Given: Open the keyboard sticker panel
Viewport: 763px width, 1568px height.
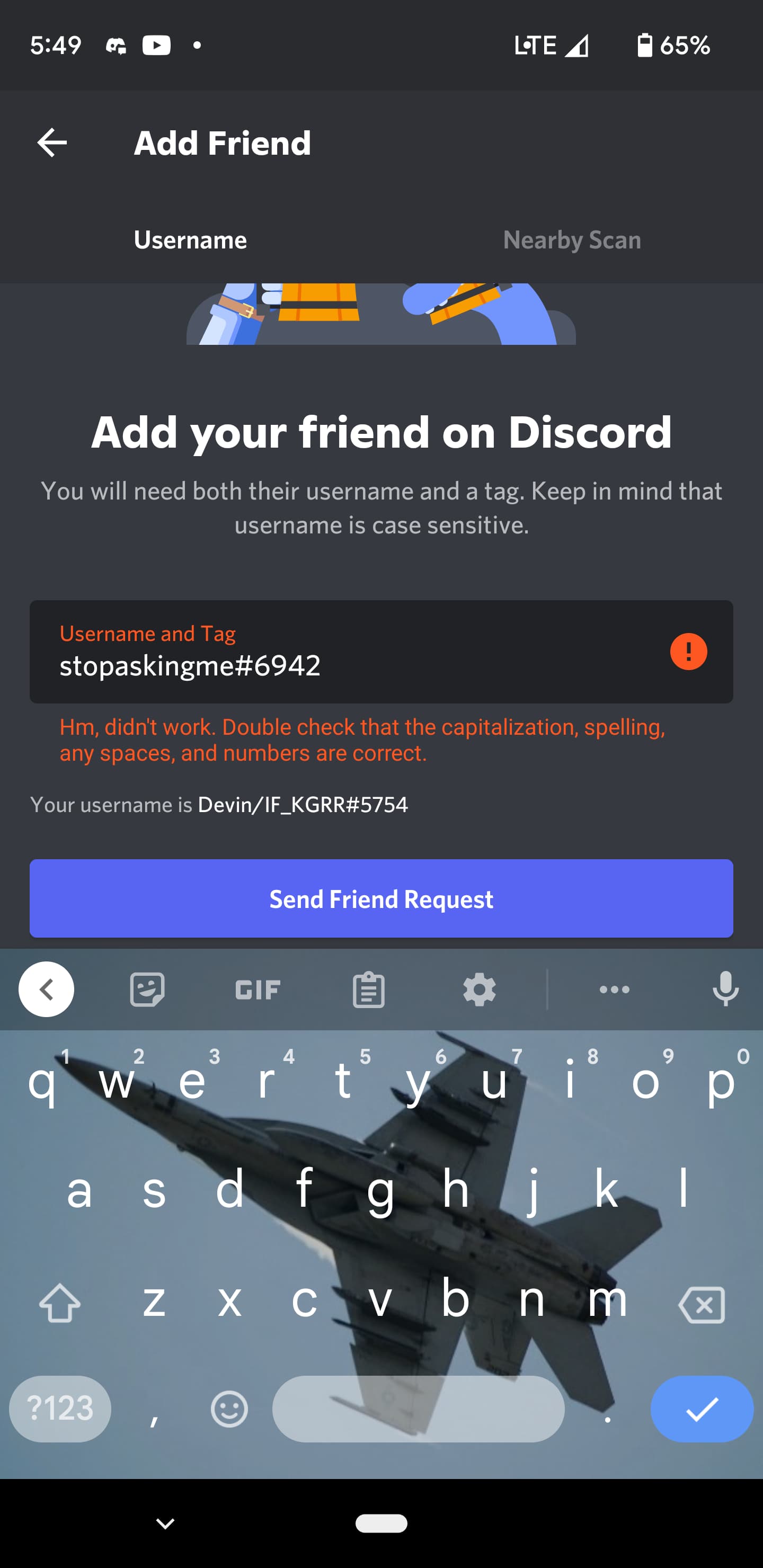Looking at the screenshot, I should [147, 989].
